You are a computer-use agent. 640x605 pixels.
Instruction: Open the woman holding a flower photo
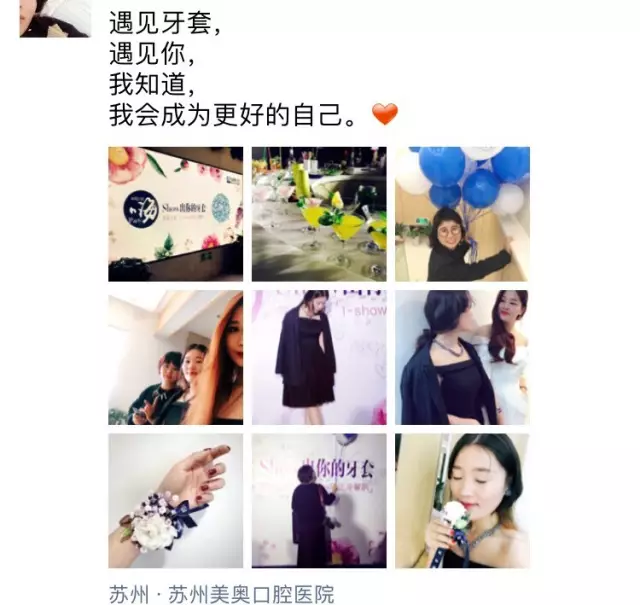462,500
